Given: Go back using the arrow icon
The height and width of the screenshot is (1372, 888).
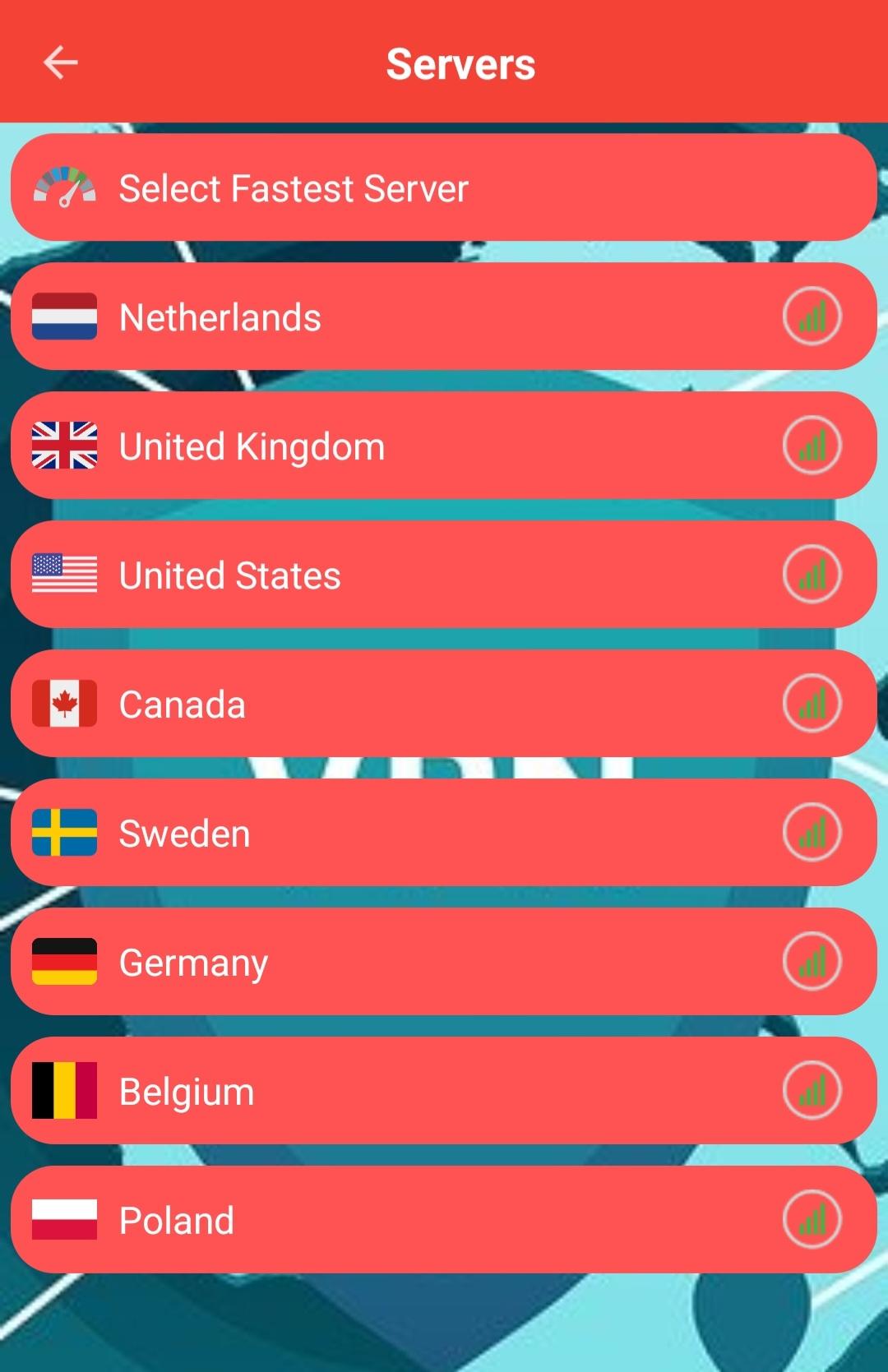Looking at the screenshot, I should tap(60, 62).
